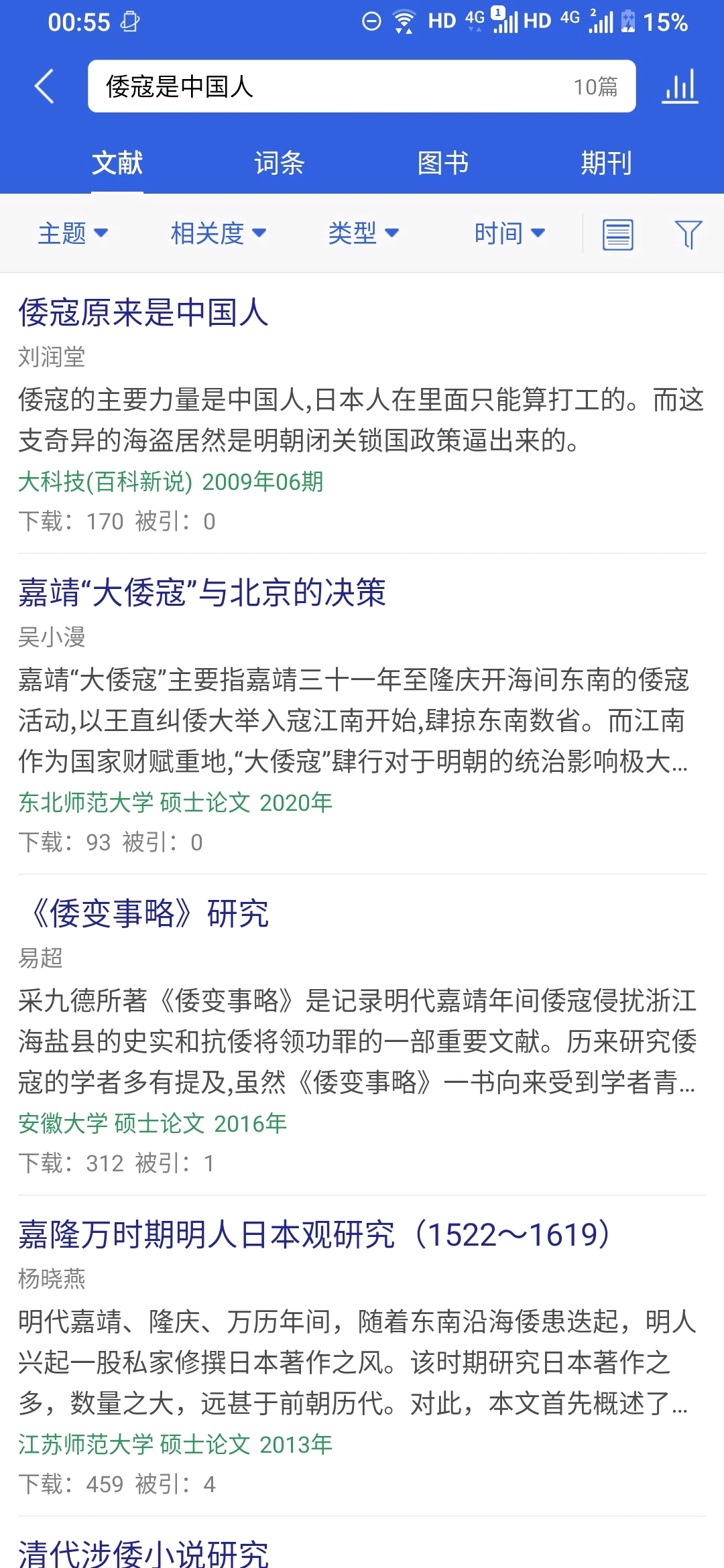Toggle the list view layout icon
Screen dimensions: 724x1568
[x=618, y=235]
